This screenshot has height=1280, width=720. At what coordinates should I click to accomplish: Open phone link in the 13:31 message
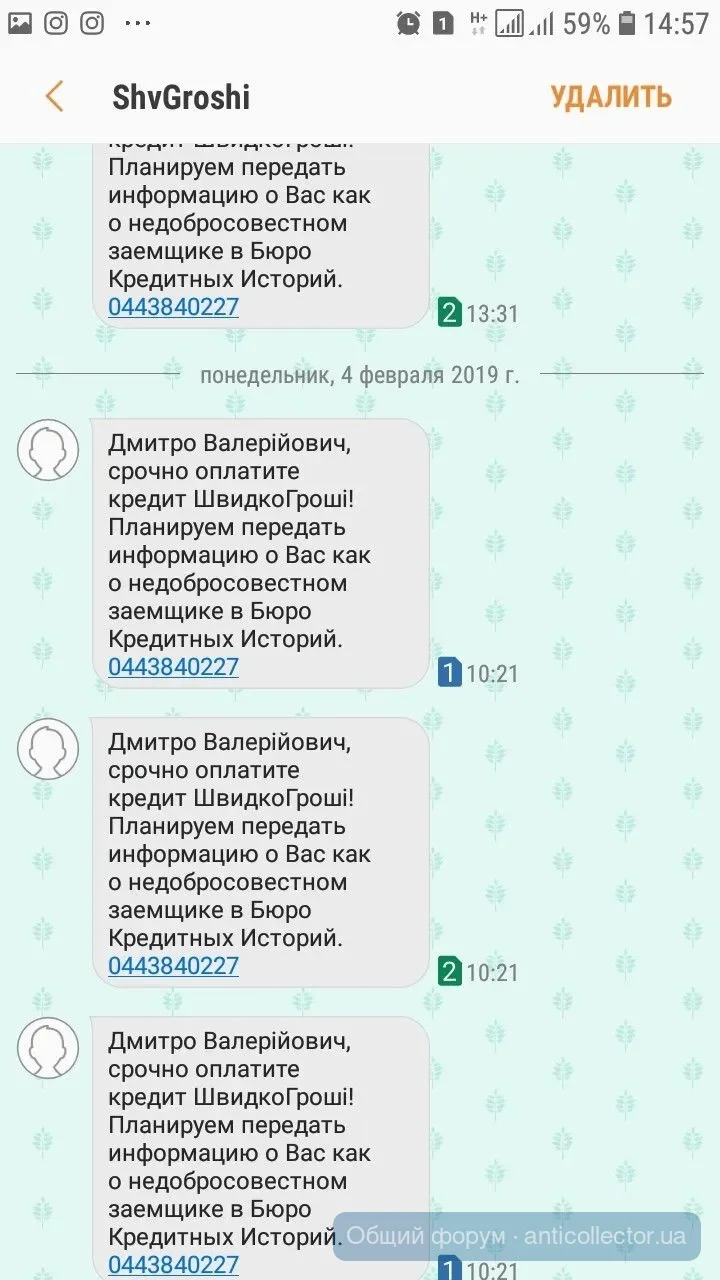174,307
